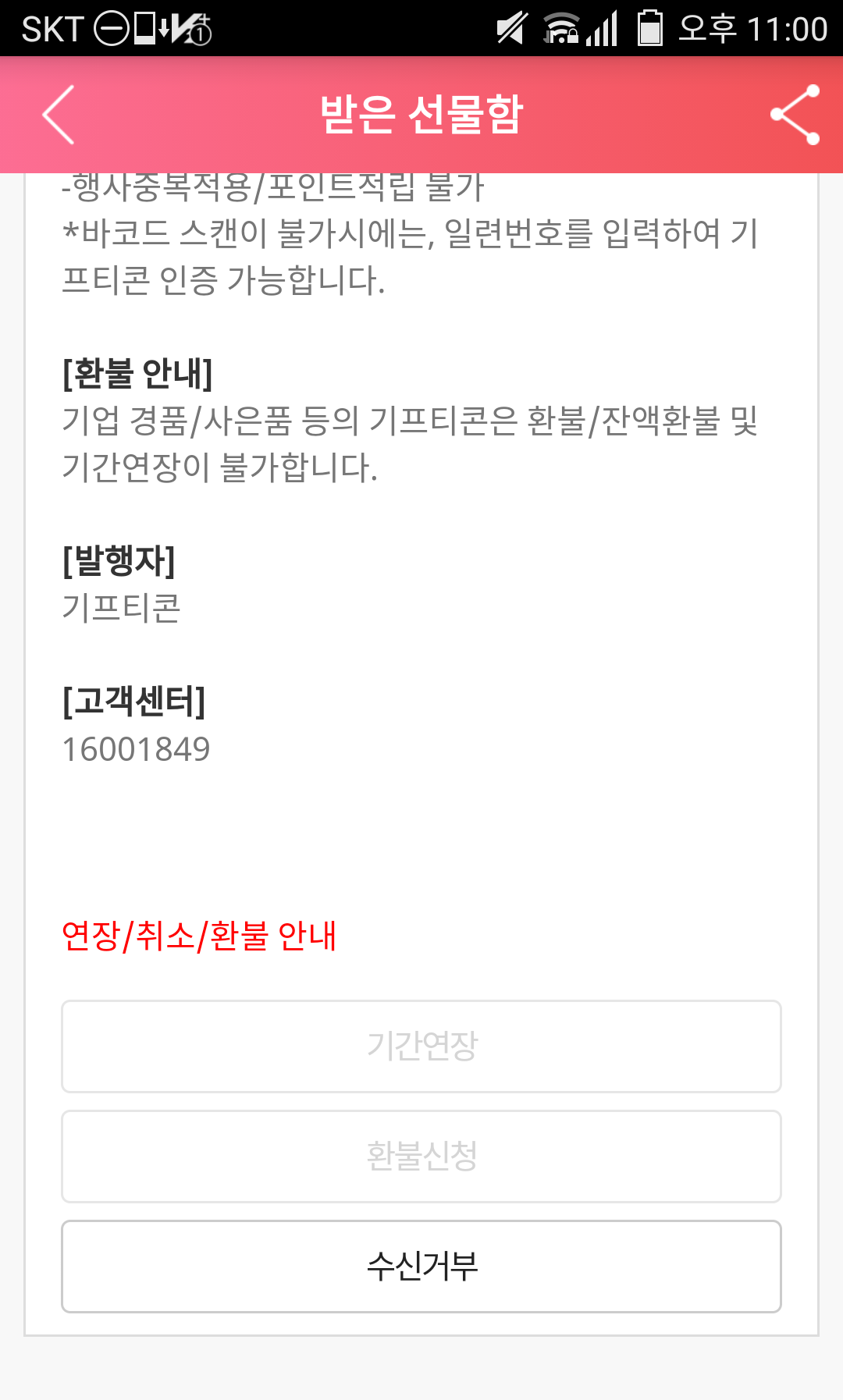The height and width of the screenshot is (1400, 843).
Task: Select 수신거부 to refuse the gift
Action: 421,1266
